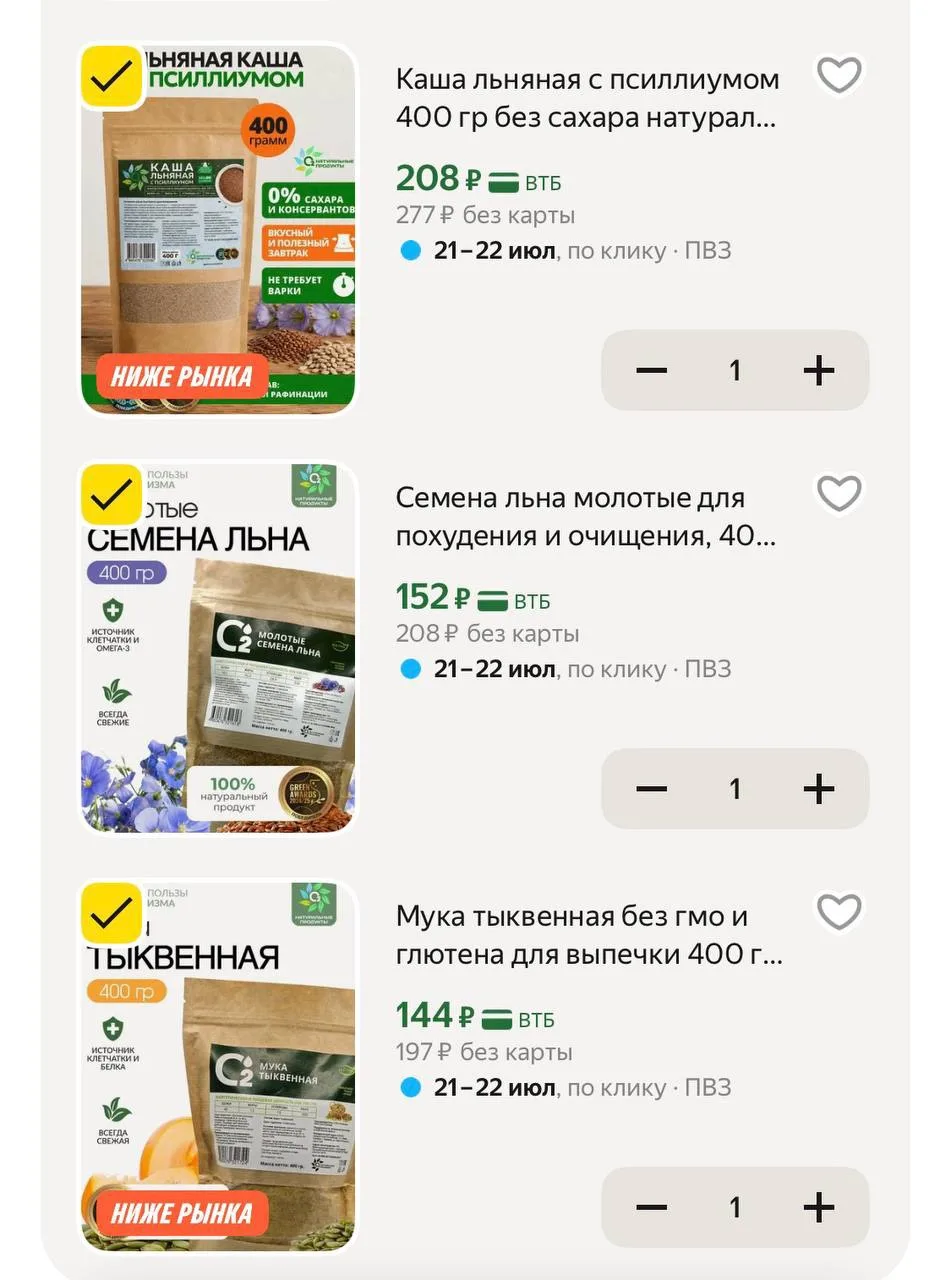Increase quantity of Семена льна молотые
Screen dimensions: 951x1280
pyautogui.click(x=819, y=789)
